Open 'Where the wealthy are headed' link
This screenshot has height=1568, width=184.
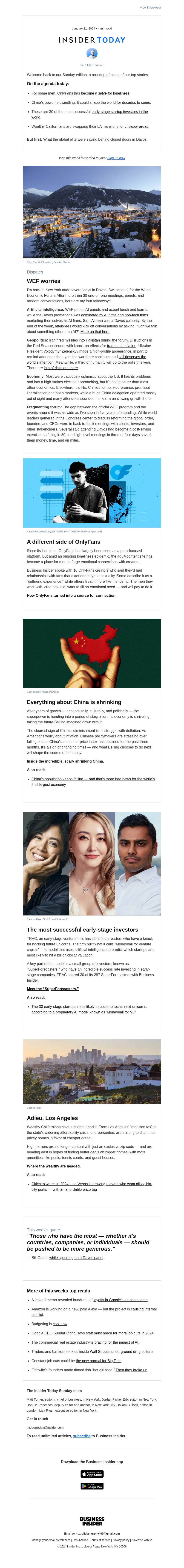click(x=53, y=1166)
